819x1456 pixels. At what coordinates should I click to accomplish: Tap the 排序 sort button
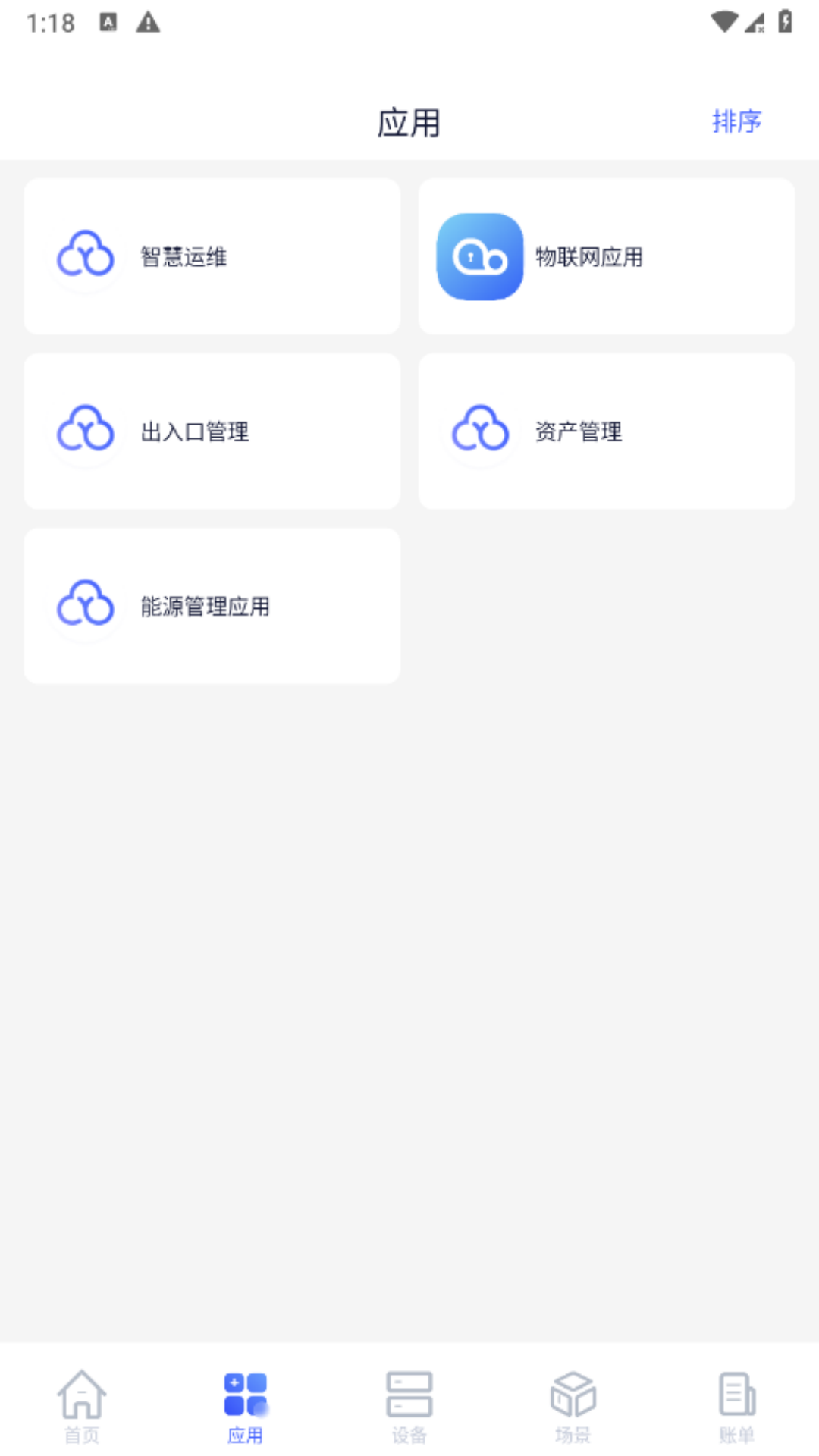pos(736,121)
